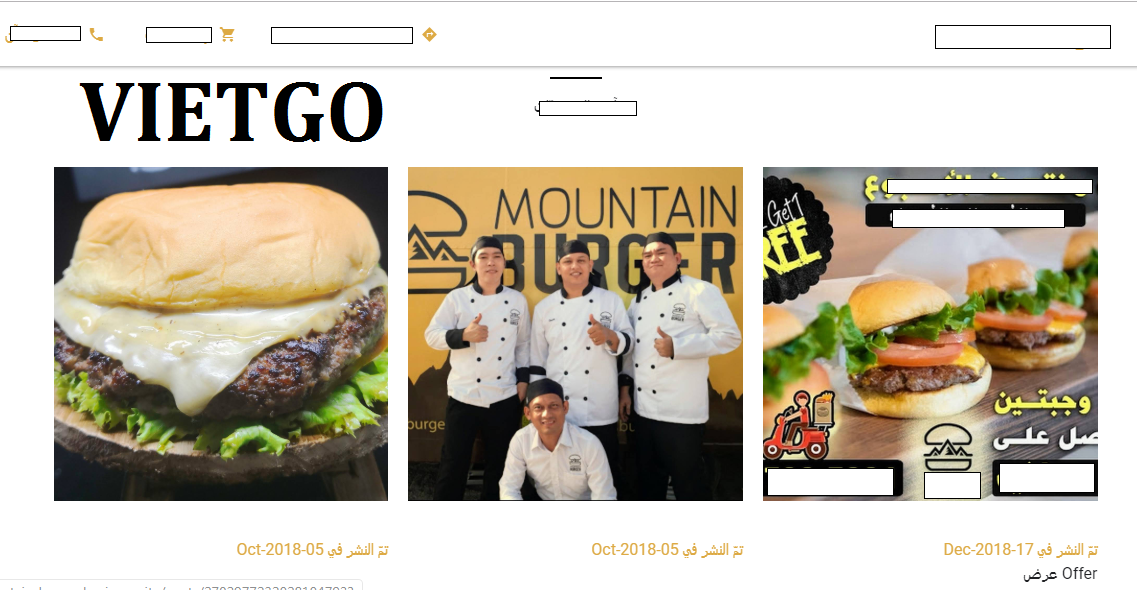Open the shopping cart icon
This screenshot has height=590, width=1137.
point(227,34)
